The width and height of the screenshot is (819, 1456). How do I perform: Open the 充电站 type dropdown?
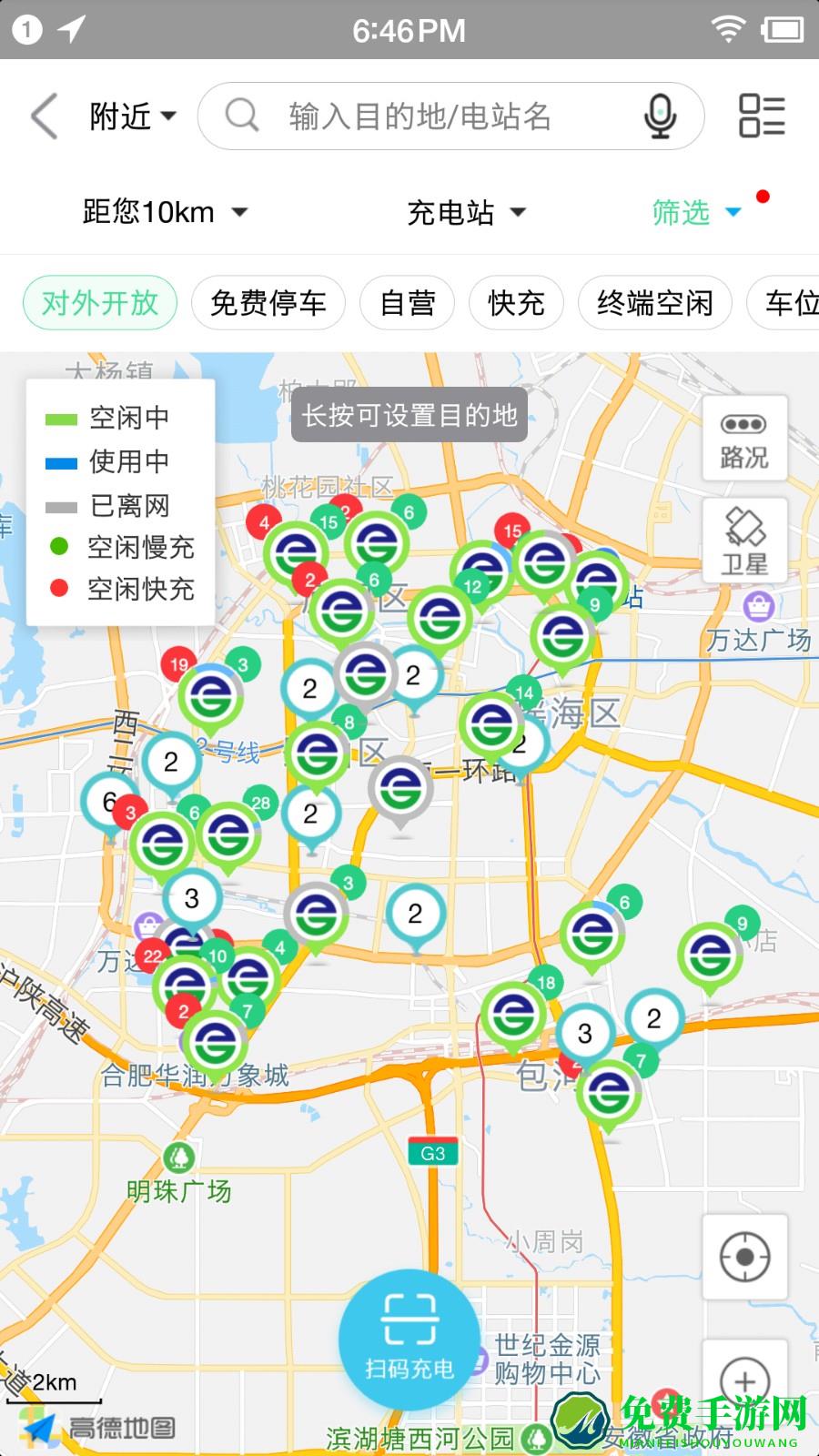pyautogui.click(x=466, y=211)
